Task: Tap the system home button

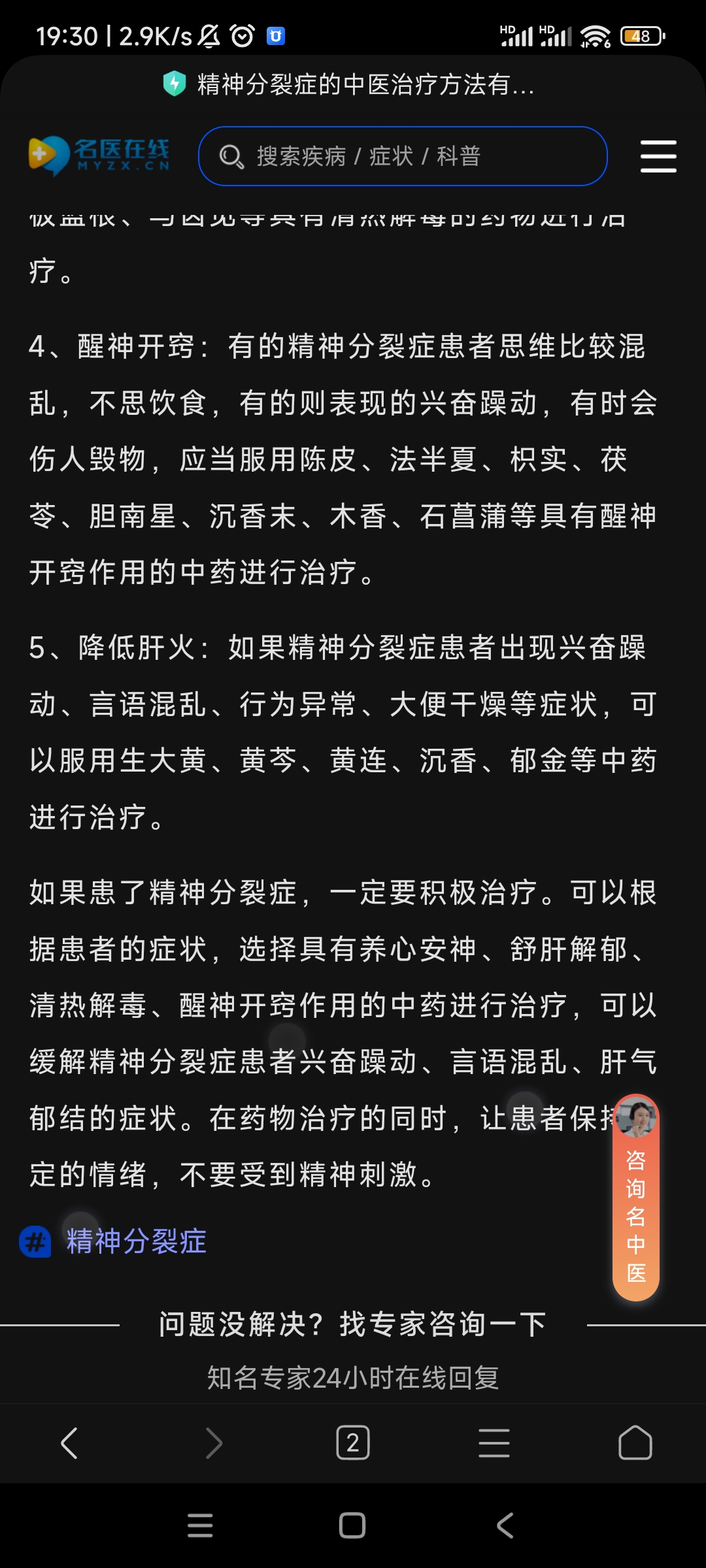Action: click(352, 1526)
